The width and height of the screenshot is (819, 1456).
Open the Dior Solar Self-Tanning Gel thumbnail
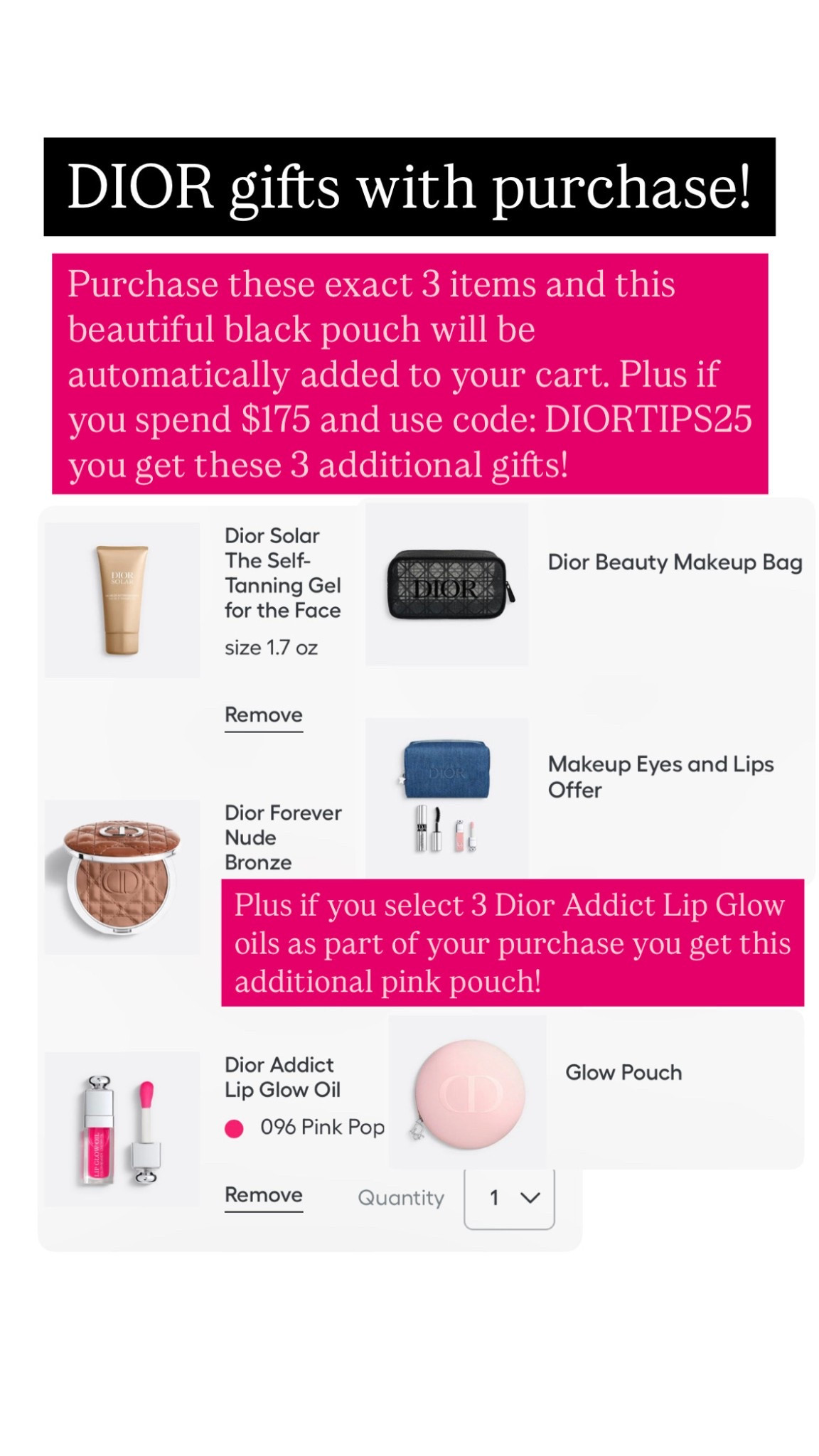click(x=124, y=601)
